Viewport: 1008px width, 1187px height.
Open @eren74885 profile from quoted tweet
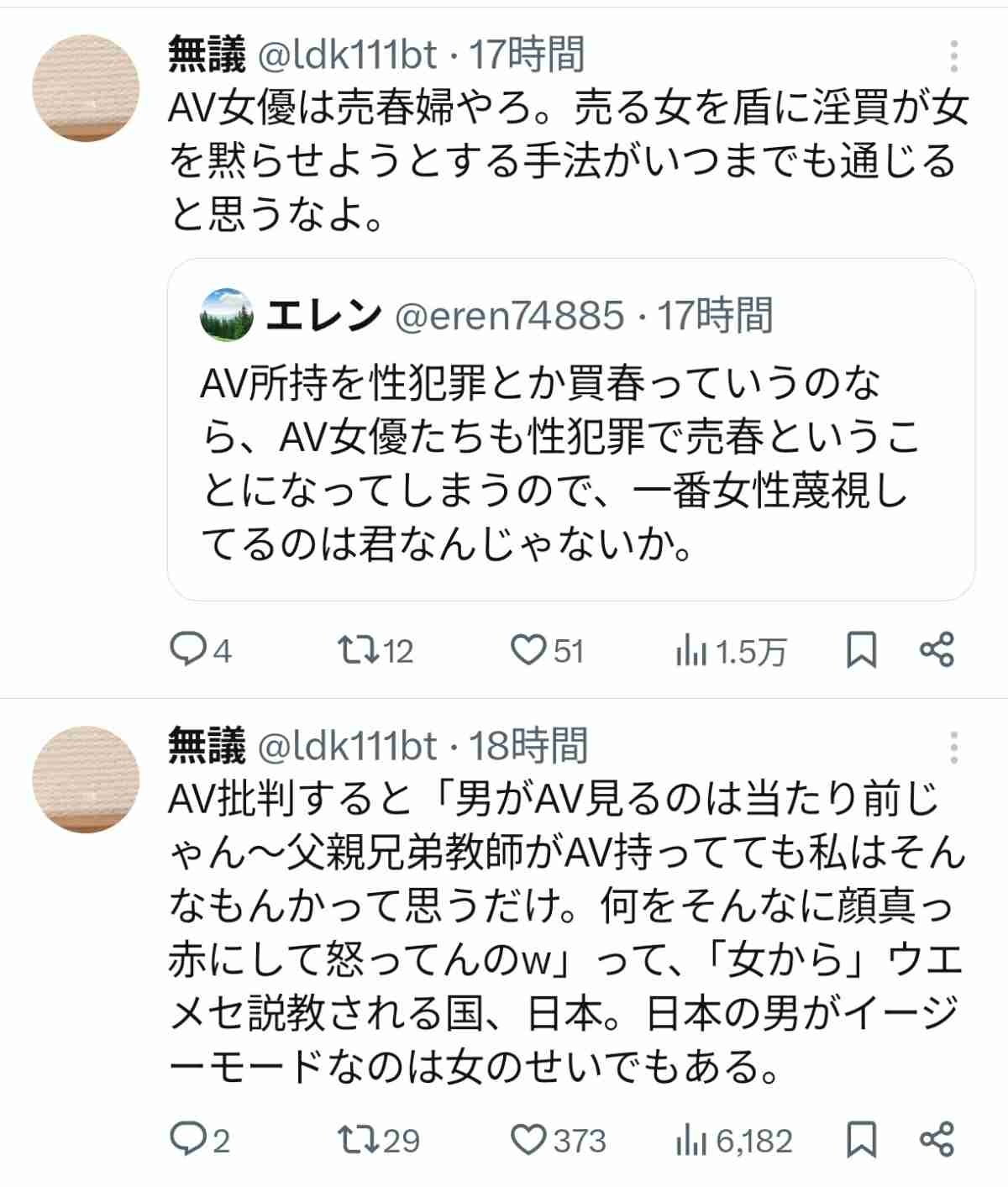pos(509,316)
